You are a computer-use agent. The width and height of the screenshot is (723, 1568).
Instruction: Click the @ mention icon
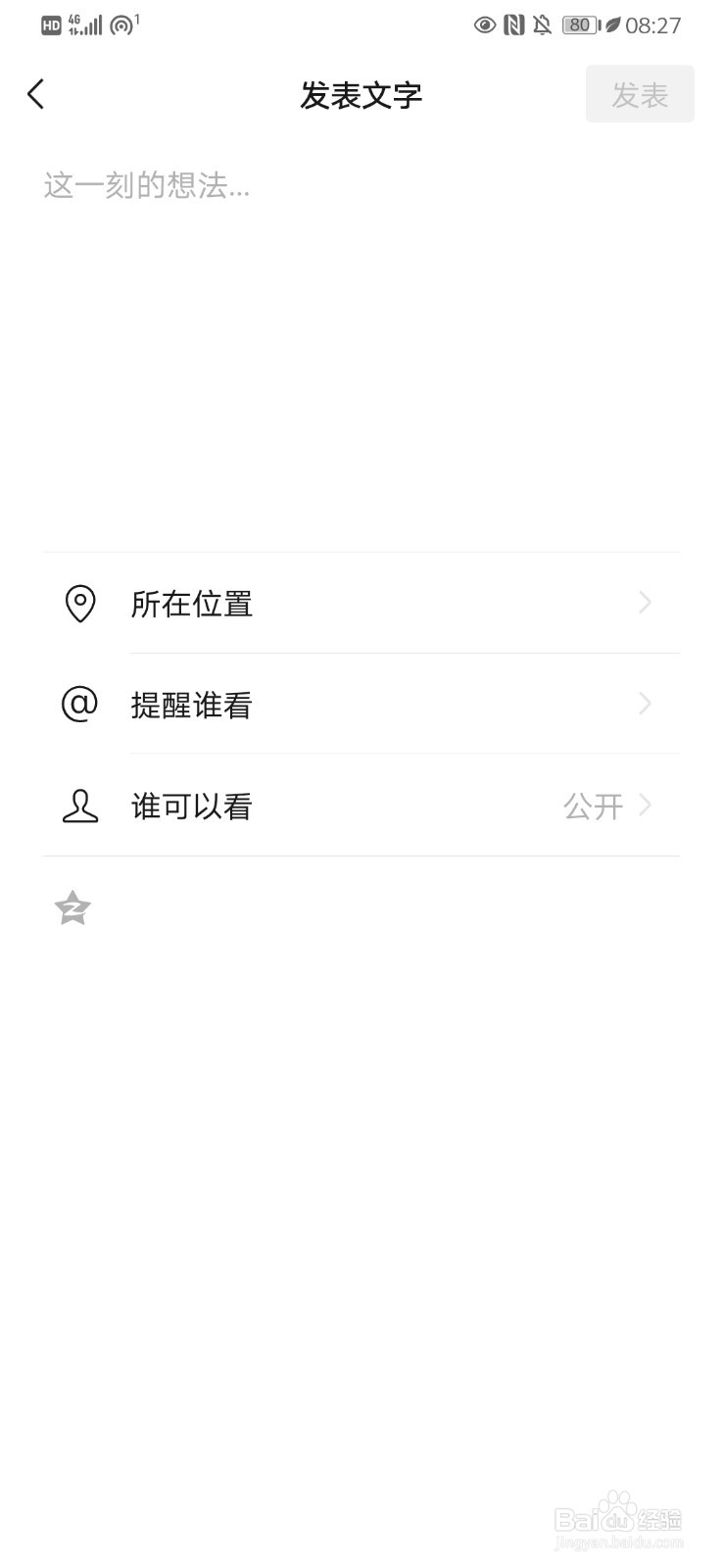pos(80,705)
